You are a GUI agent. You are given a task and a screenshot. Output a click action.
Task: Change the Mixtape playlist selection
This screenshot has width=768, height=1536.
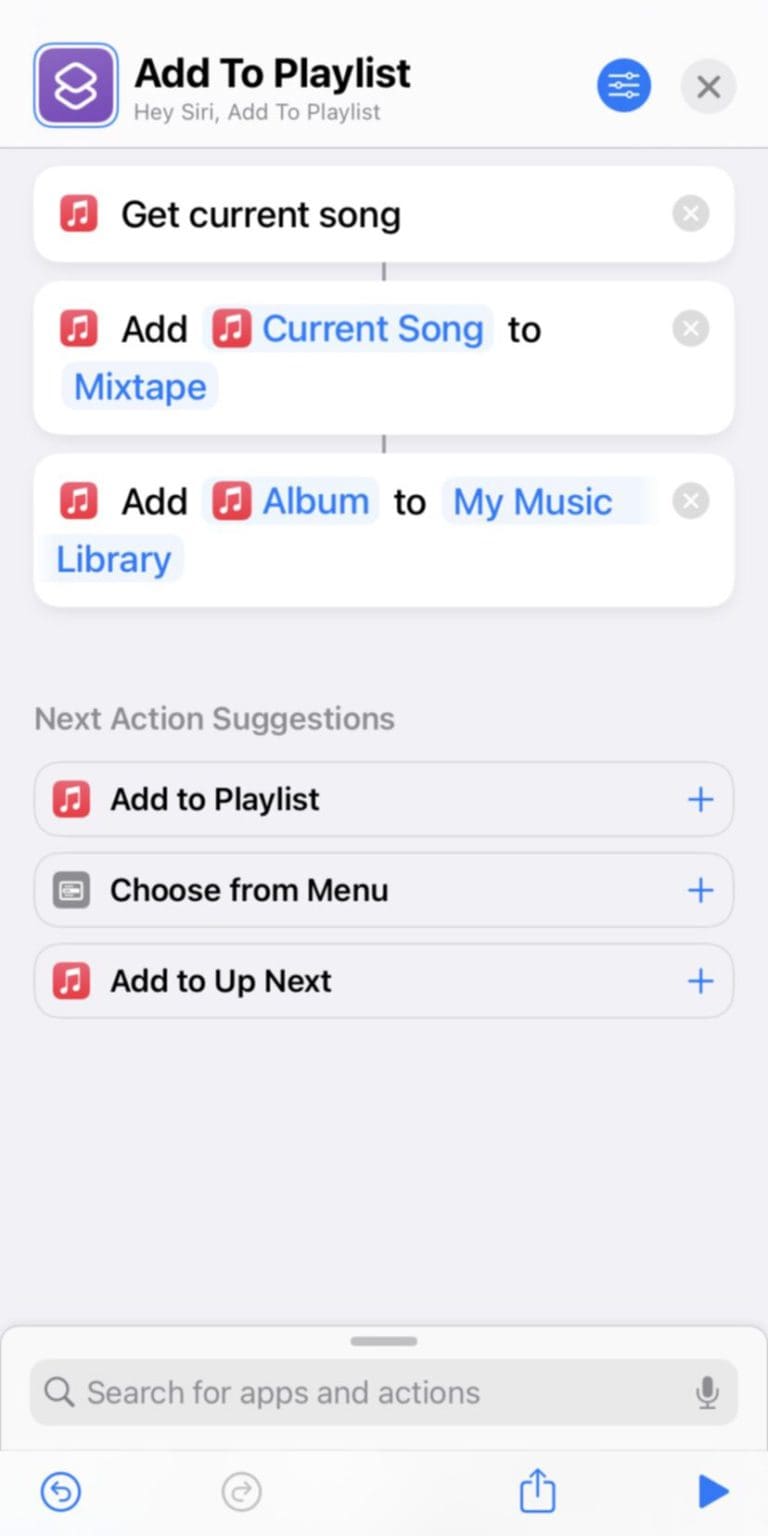click(139, 387)
